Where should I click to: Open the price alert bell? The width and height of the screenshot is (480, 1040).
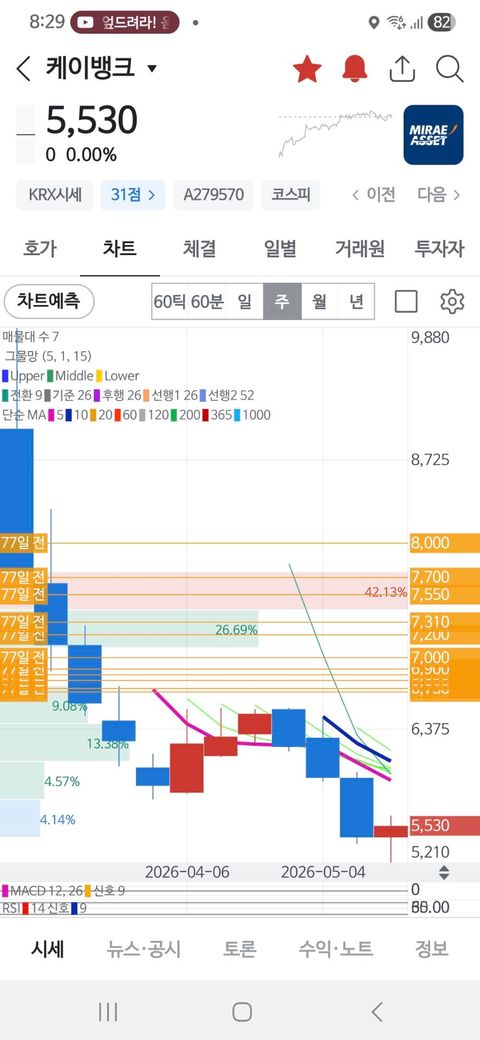[x=355, y=68]
